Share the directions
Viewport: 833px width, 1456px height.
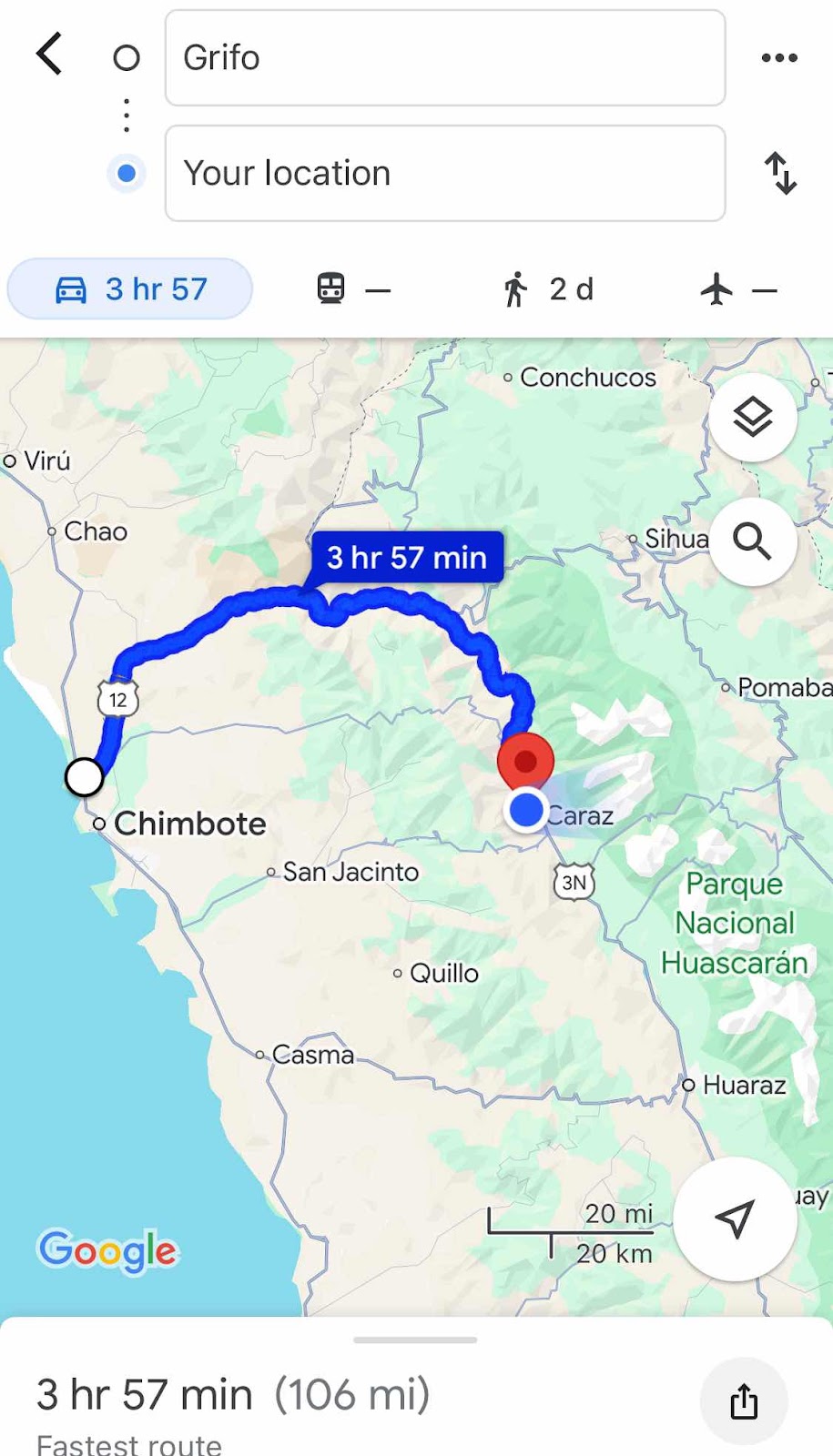pos(744,1401)
